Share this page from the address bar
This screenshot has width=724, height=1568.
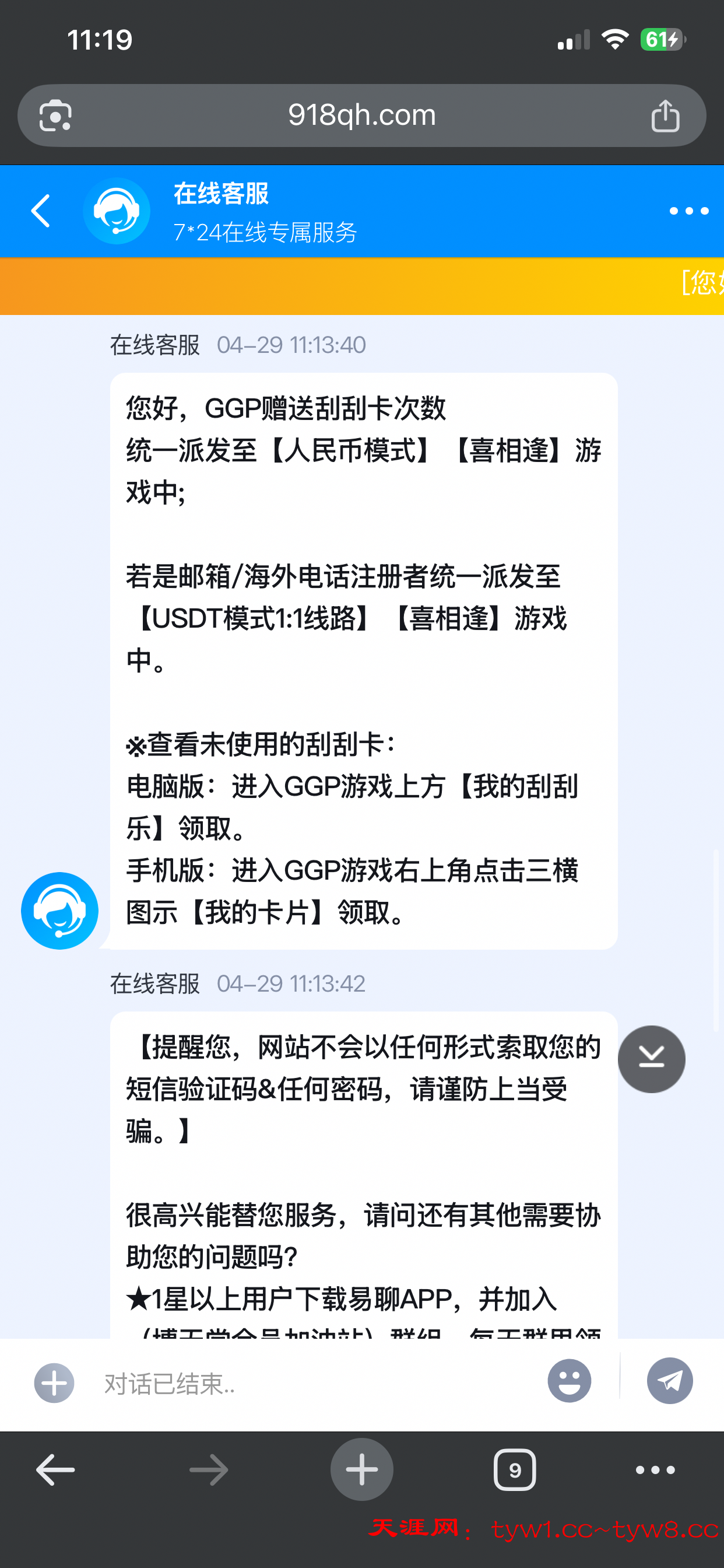pyautogui.click(x=665, y=115)
